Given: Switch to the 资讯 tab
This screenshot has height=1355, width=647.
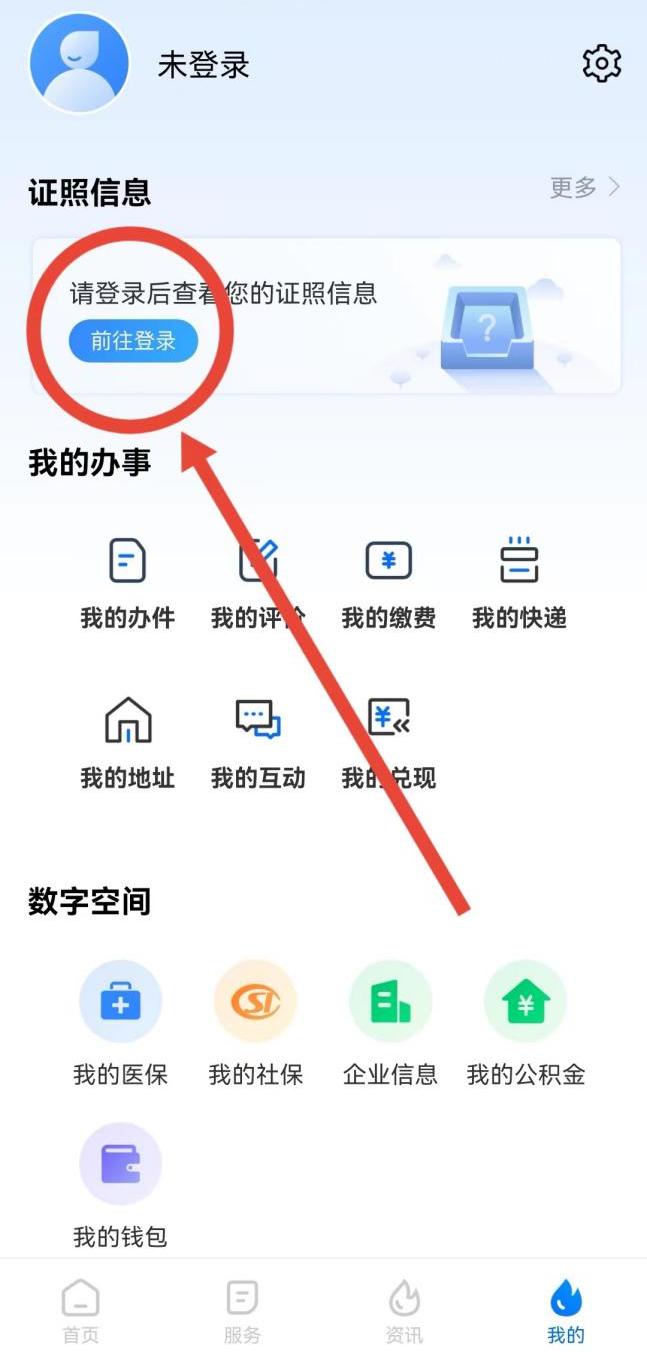Looking at the screenshot, I should tap(404, 1310).
